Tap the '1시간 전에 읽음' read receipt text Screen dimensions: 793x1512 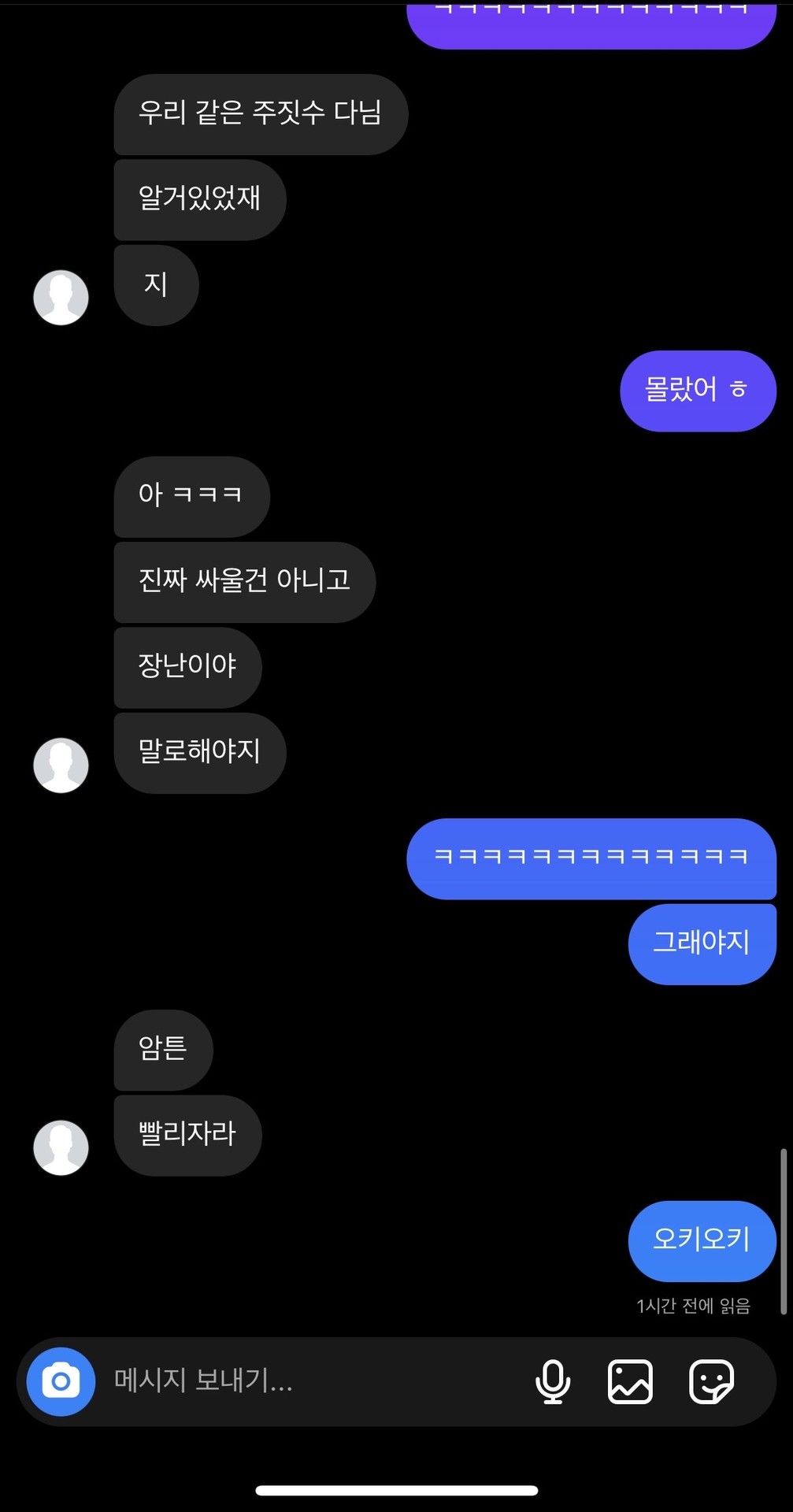[693, 1305]
